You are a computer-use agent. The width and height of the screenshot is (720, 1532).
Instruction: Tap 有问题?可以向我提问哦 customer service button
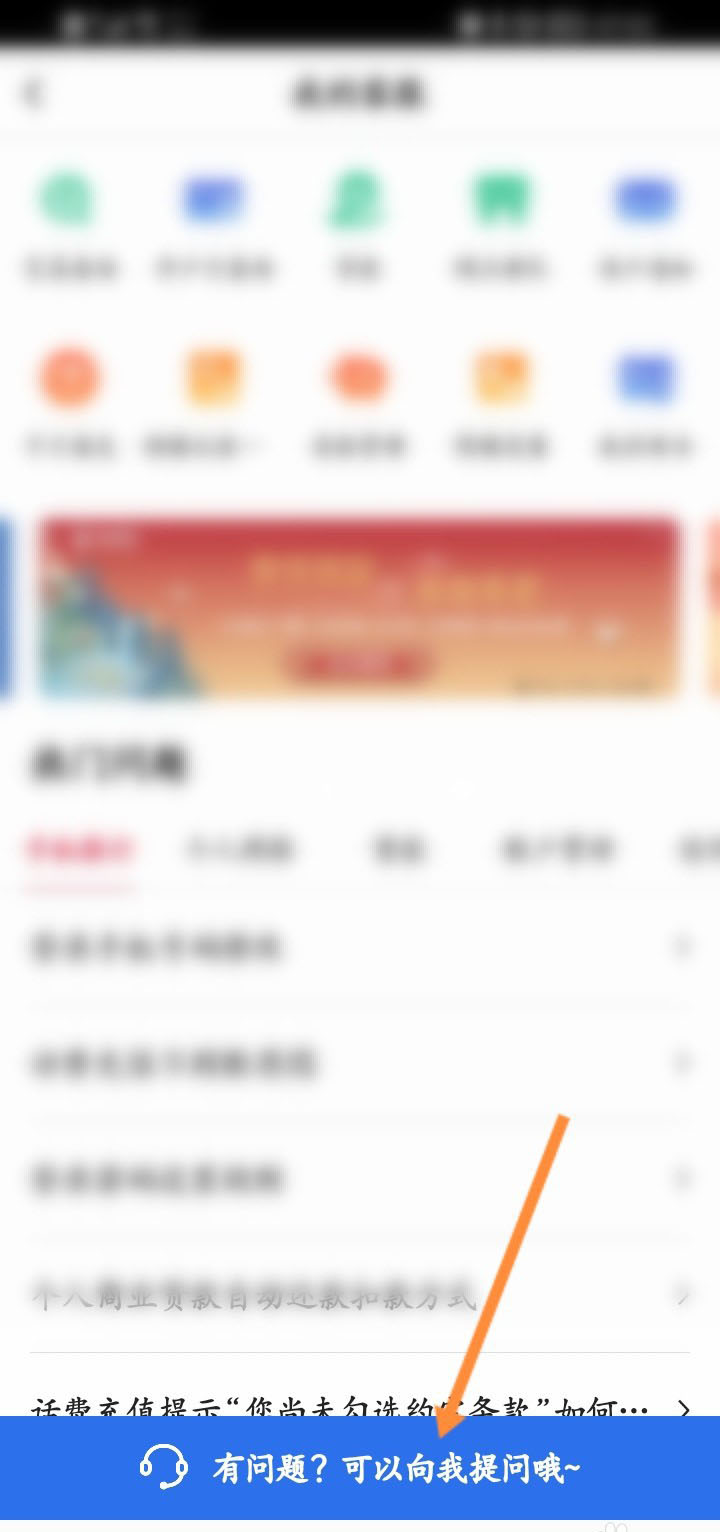(360, 1468)
